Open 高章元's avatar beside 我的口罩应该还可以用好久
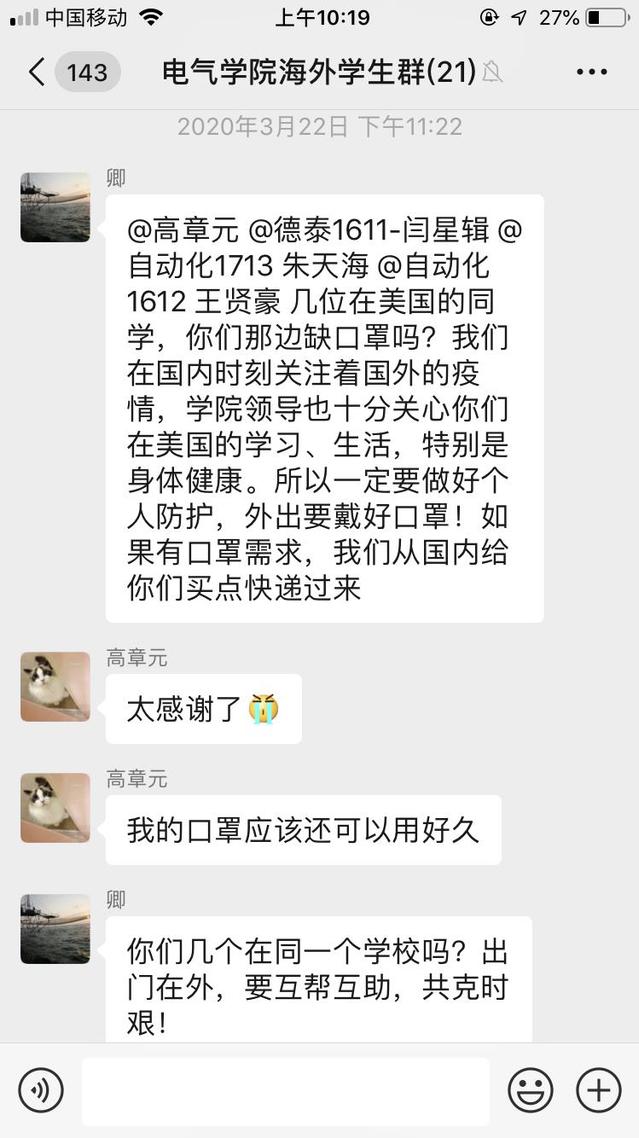The image size is (639, 1138). click(55, 808)
